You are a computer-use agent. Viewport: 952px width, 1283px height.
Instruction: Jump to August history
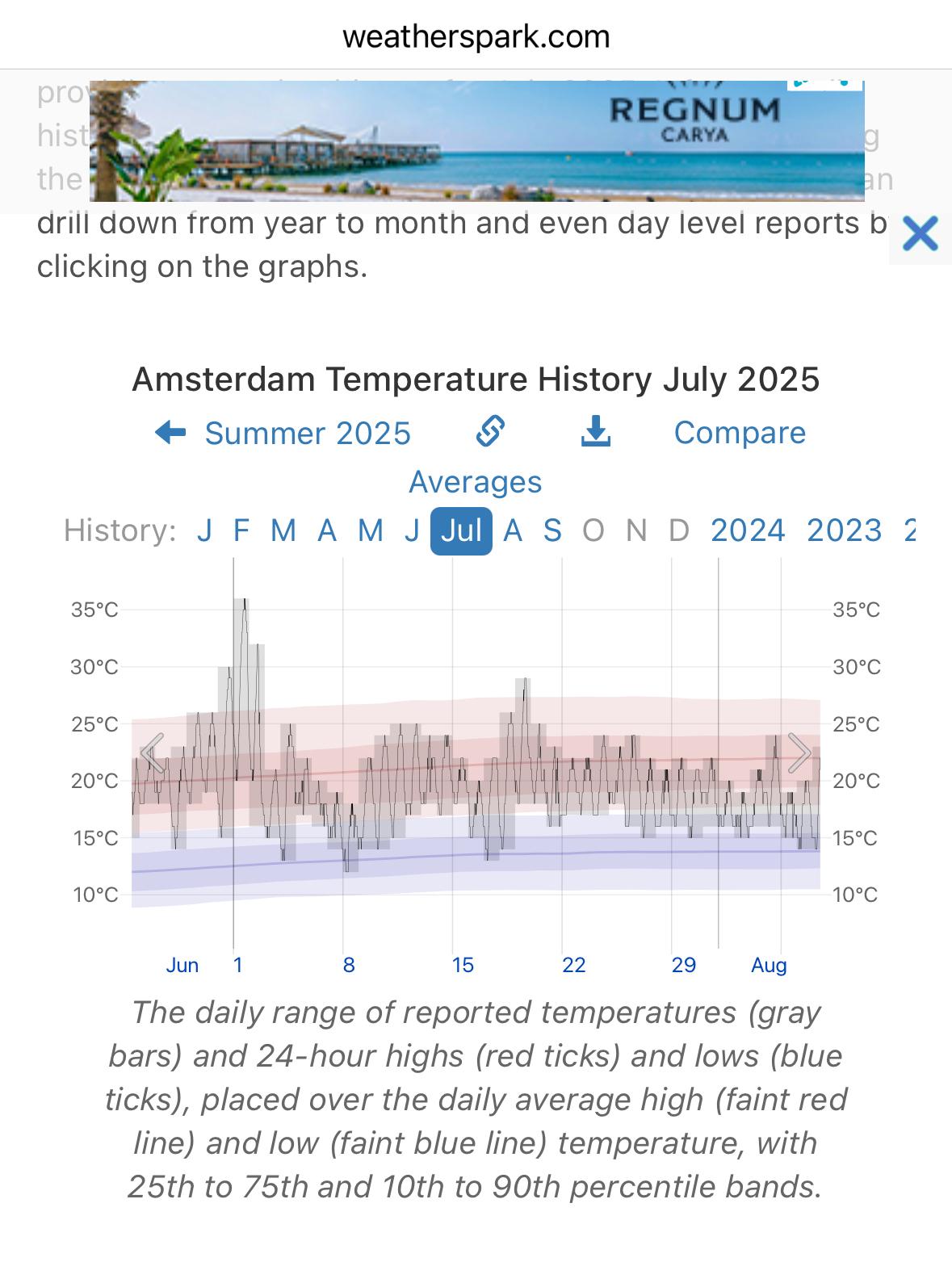[513, 531]
